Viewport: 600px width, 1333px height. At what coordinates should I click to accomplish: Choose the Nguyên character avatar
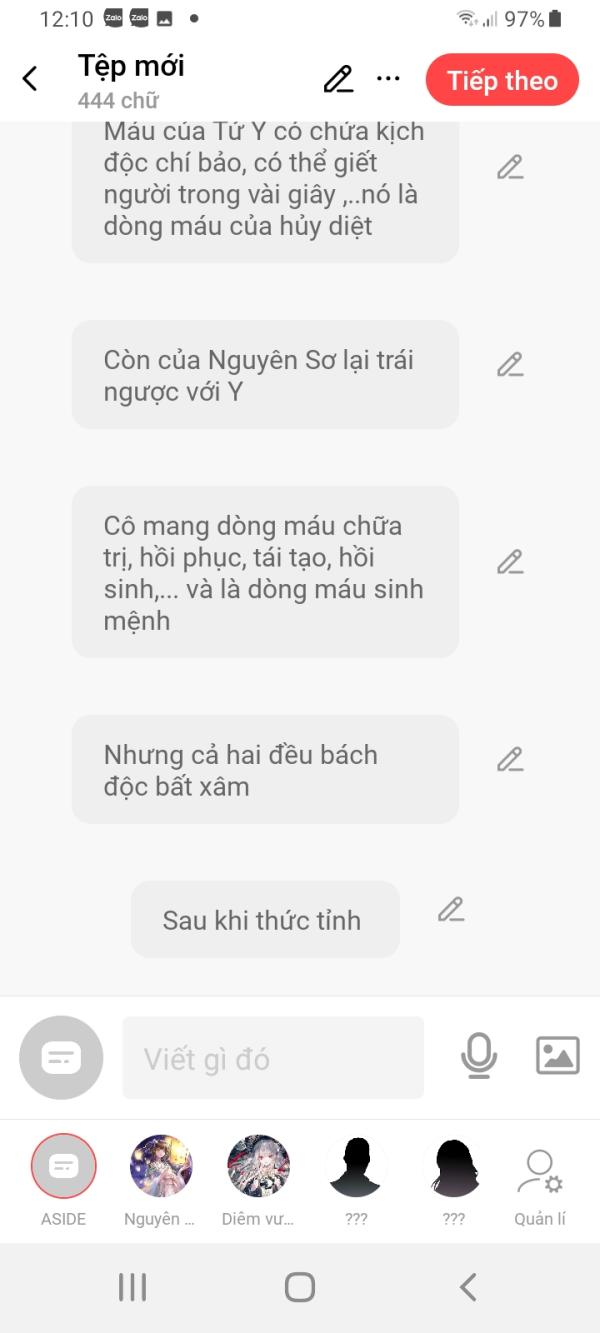point(161,1166)
